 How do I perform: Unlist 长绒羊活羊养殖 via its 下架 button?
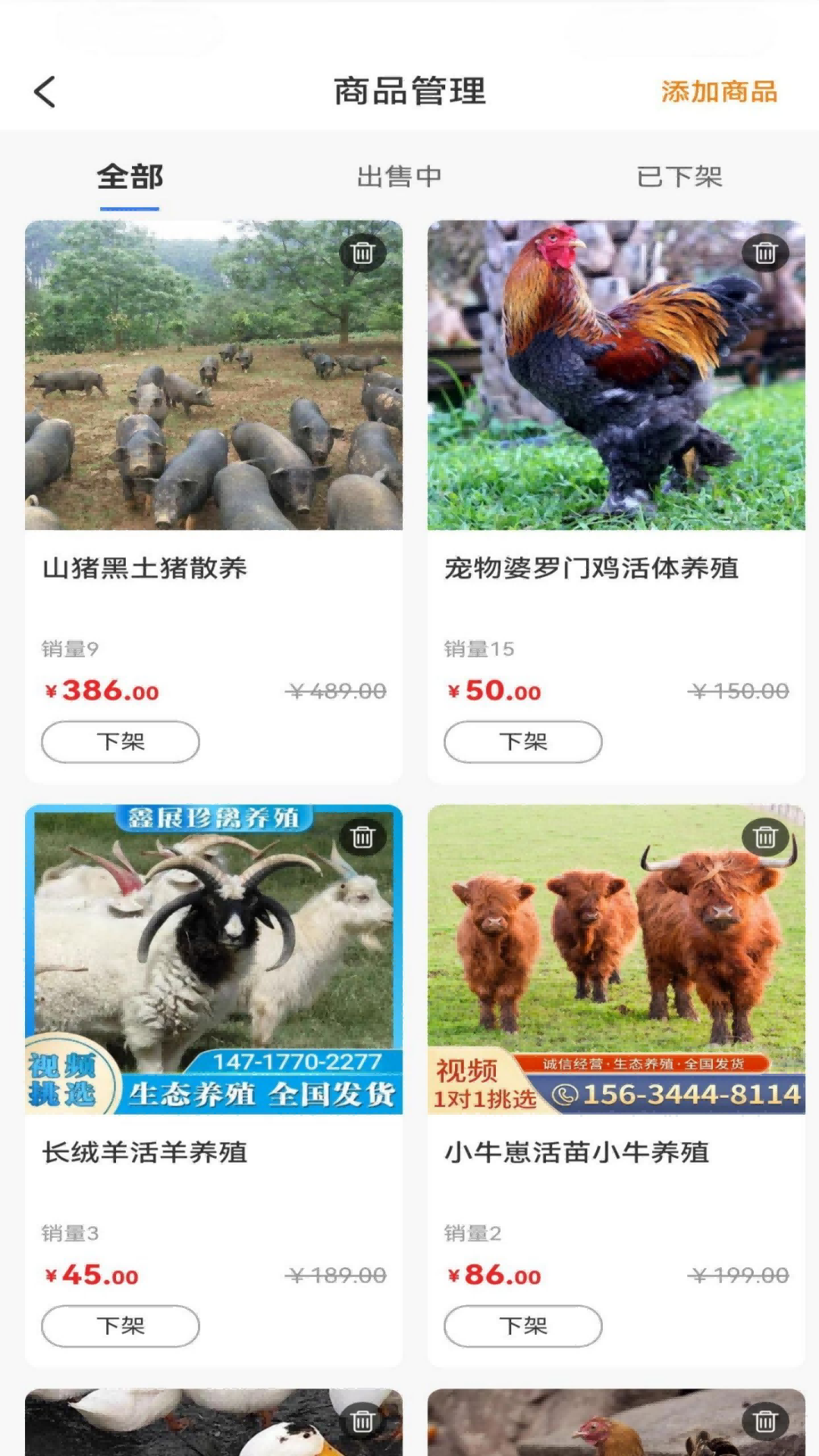point(121,1326)
